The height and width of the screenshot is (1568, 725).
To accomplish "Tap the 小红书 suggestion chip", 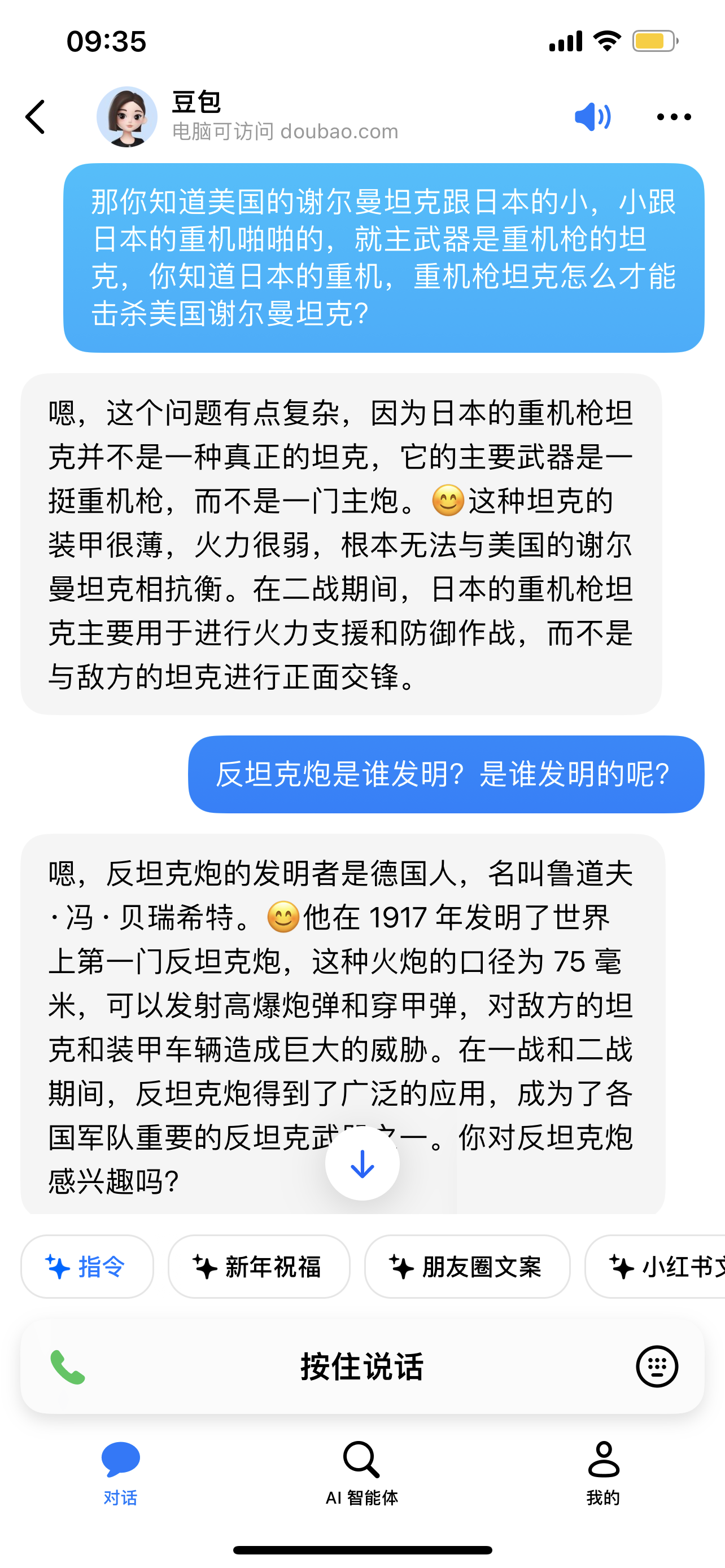I will (655, 1267).
